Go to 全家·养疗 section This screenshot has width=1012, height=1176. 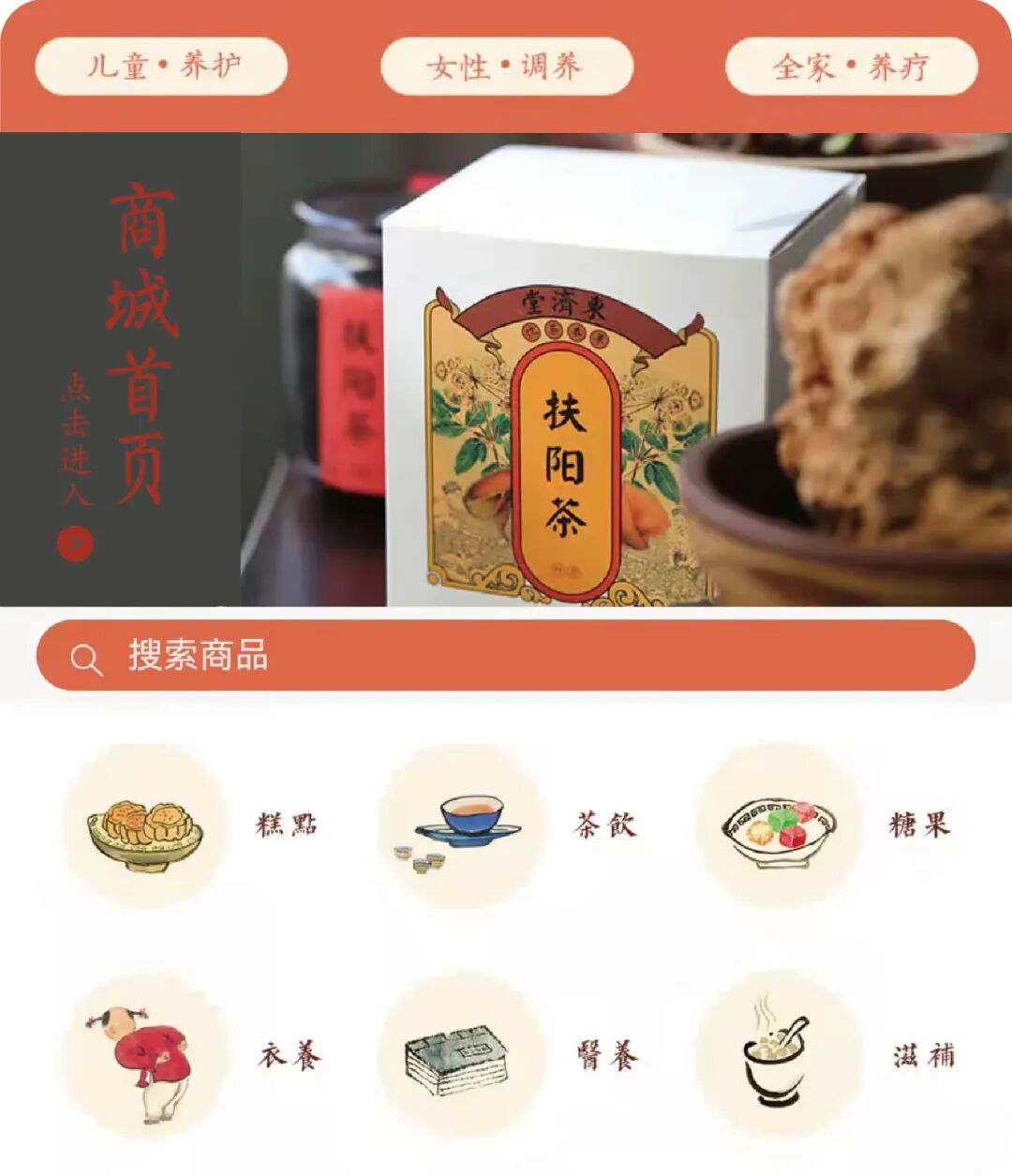tap(851, 67)
